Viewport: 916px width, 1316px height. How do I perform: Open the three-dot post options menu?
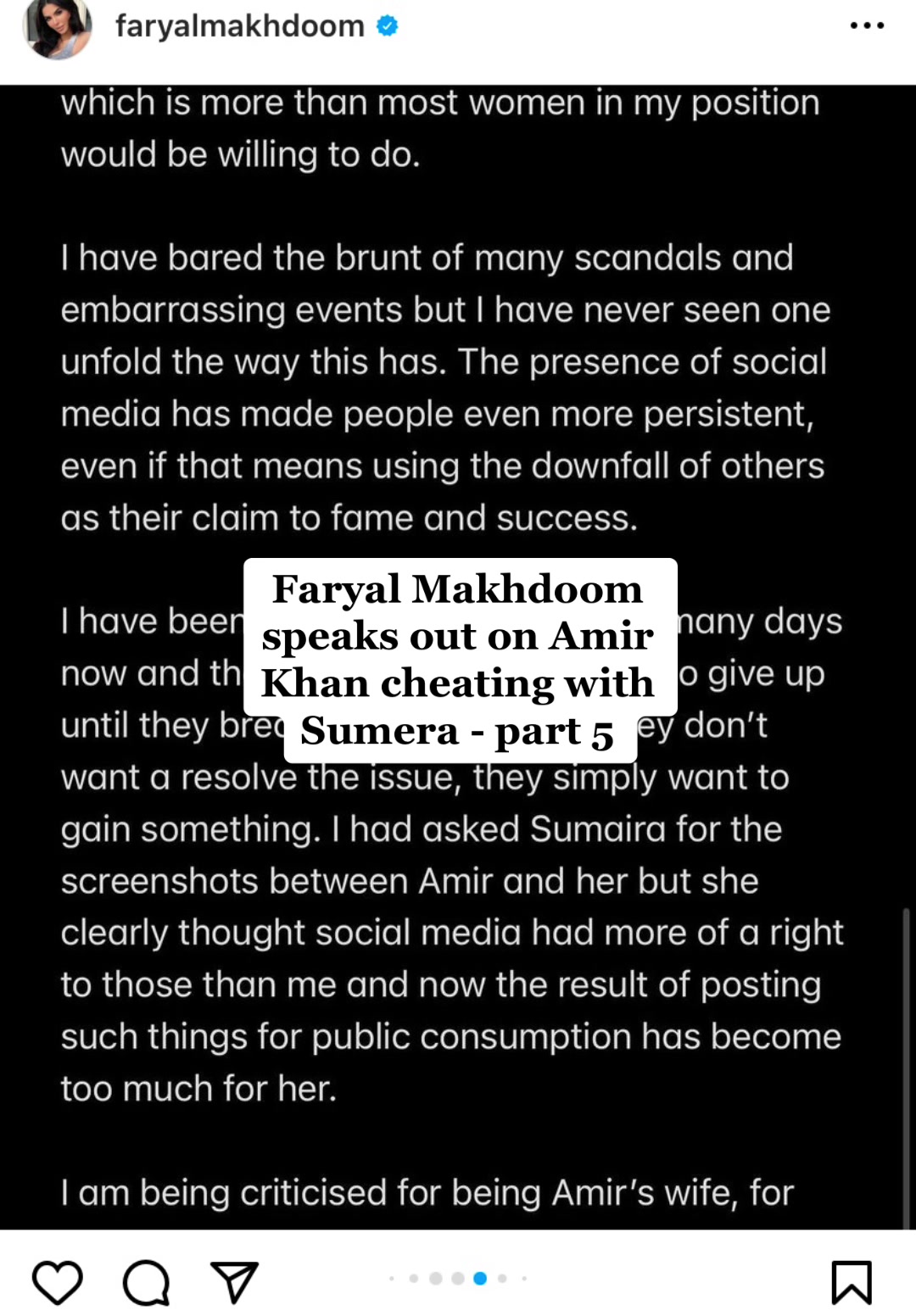coord(867,26)
